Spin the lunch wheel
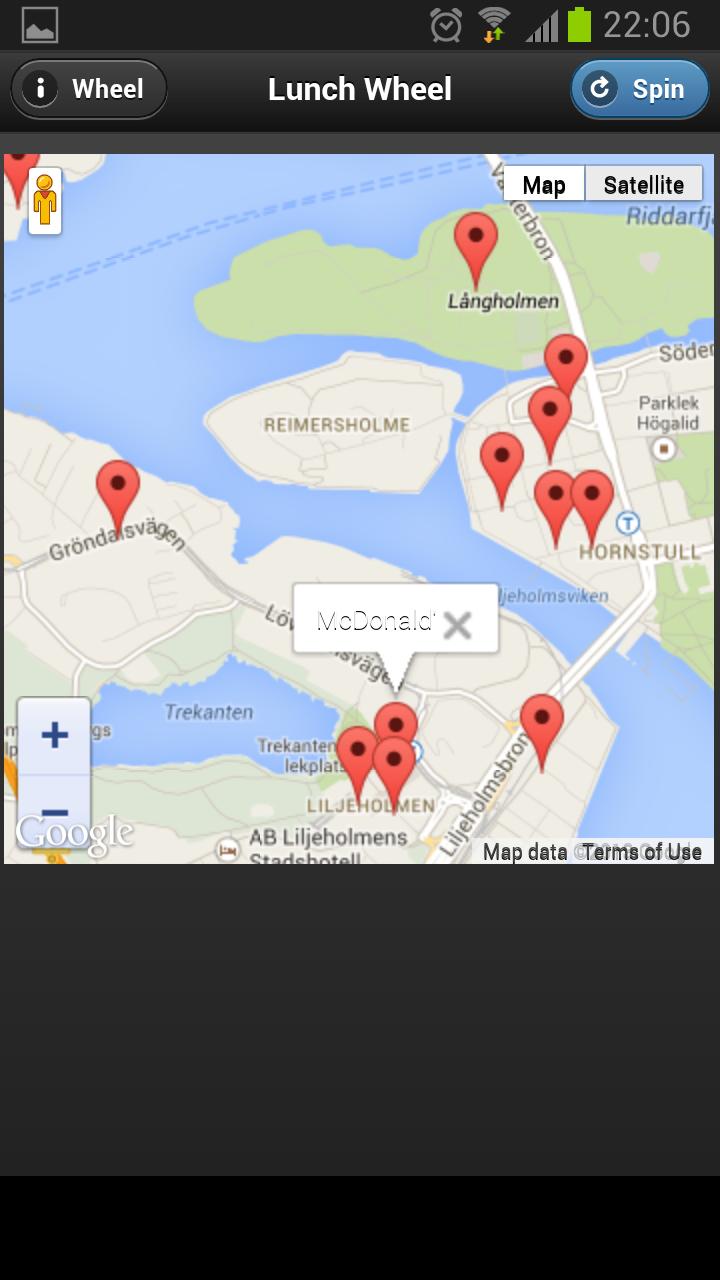This screenshot has height=1280, width=720. (640, 89)
